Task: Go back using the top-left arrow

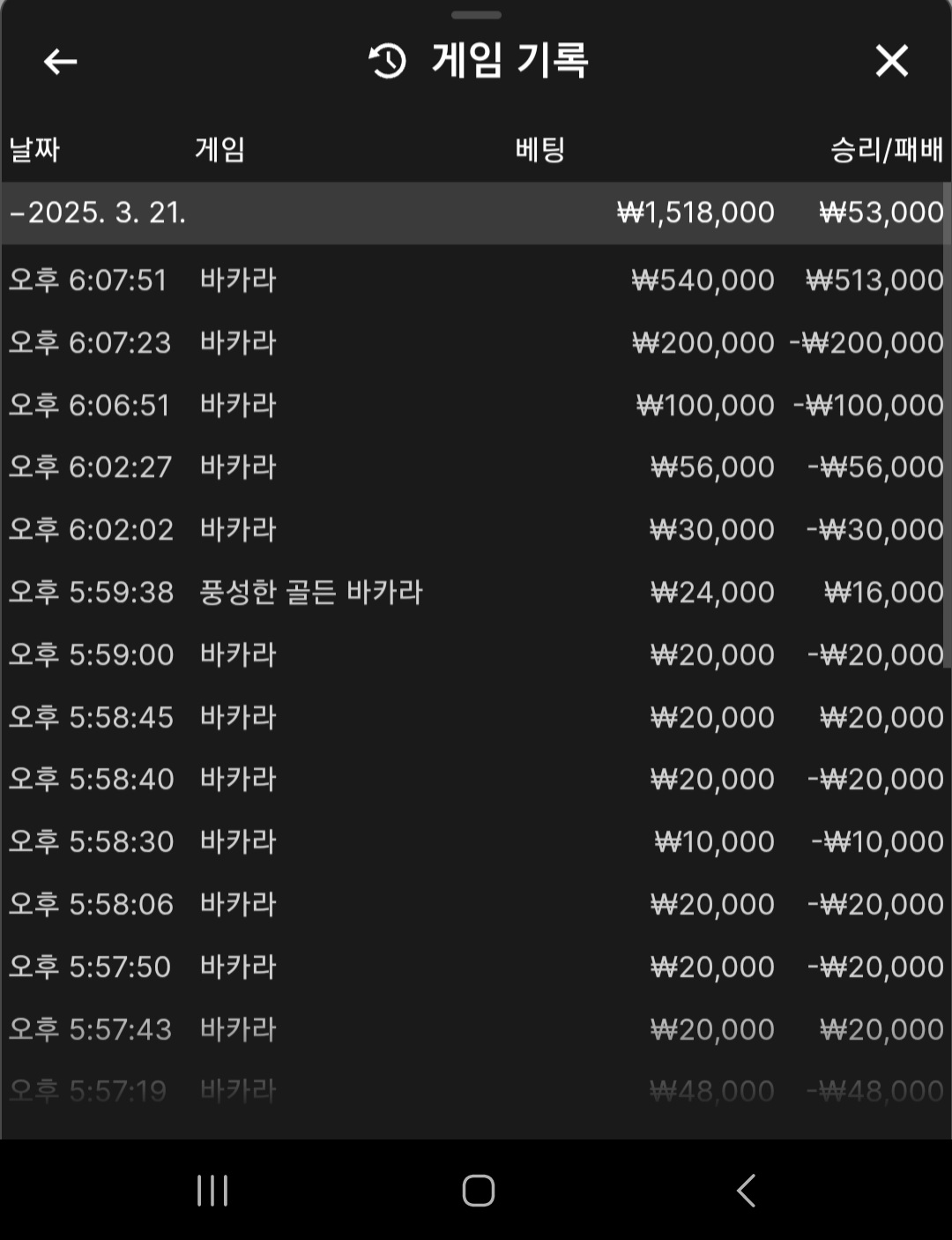Action: (60, 62)
